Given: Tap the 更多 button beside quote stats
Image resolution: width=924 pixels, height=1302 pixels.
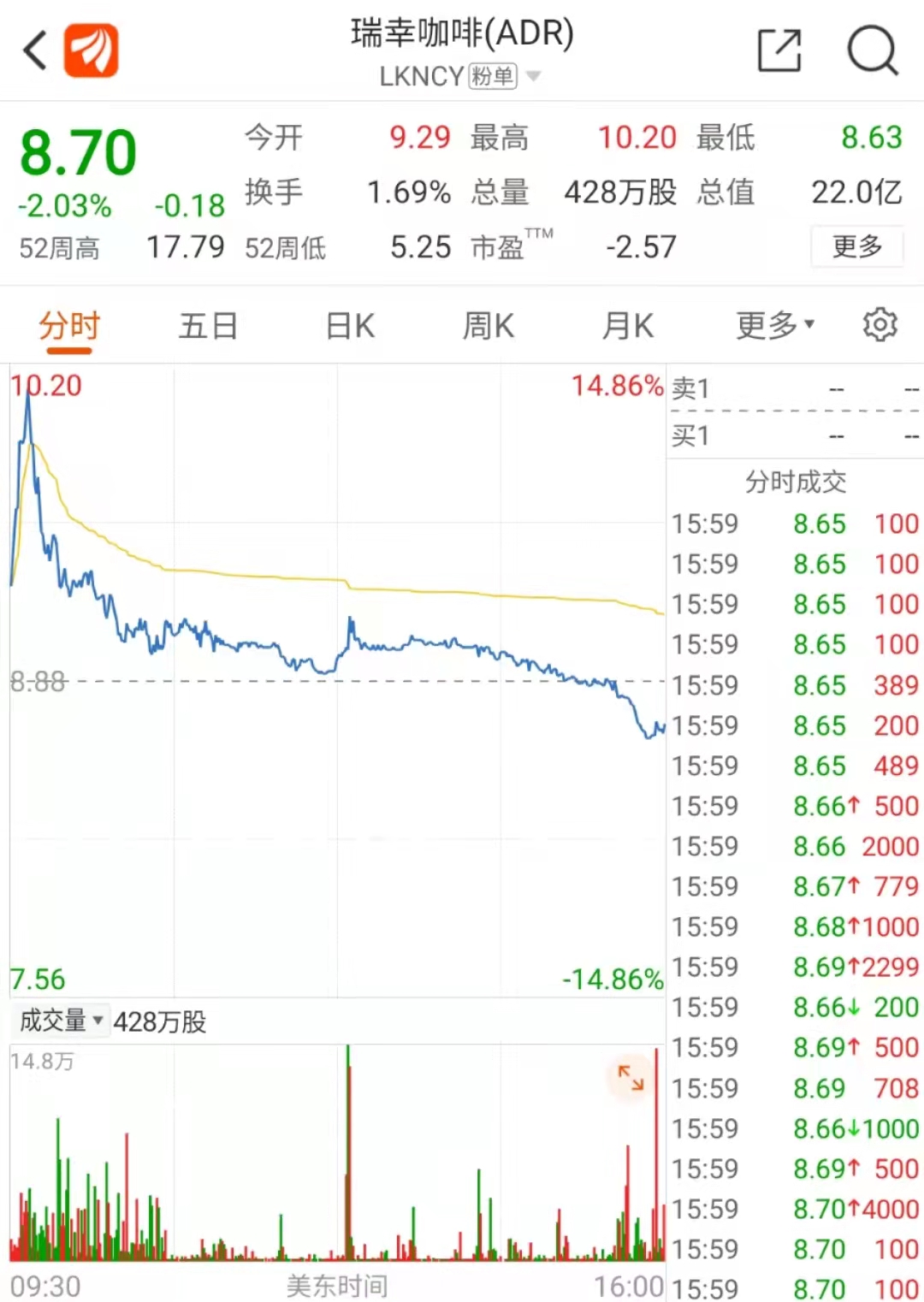Looking at the screenshot, I should [856, 247].
